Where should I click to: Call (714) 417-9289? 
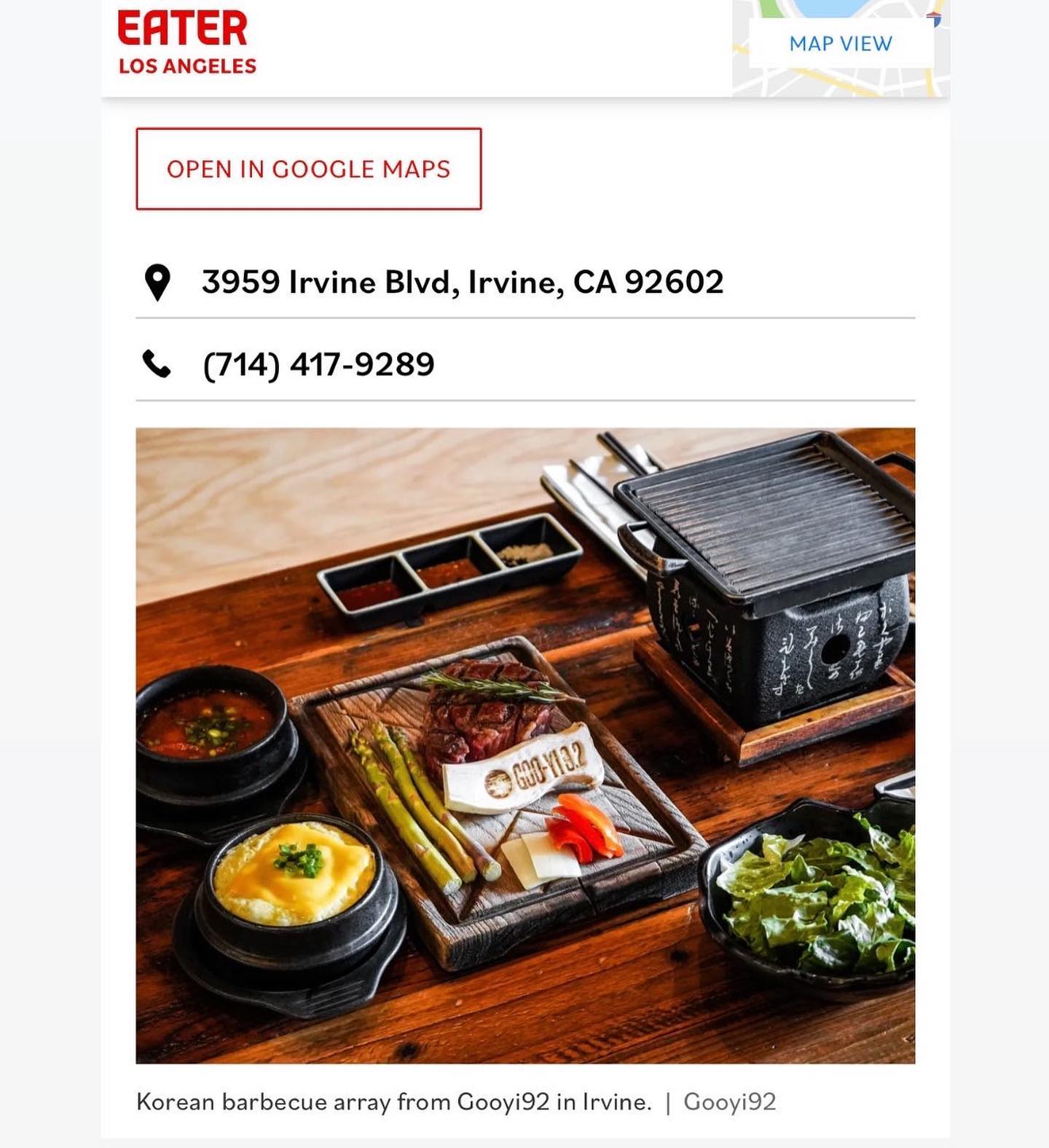(x=318, y=364)
